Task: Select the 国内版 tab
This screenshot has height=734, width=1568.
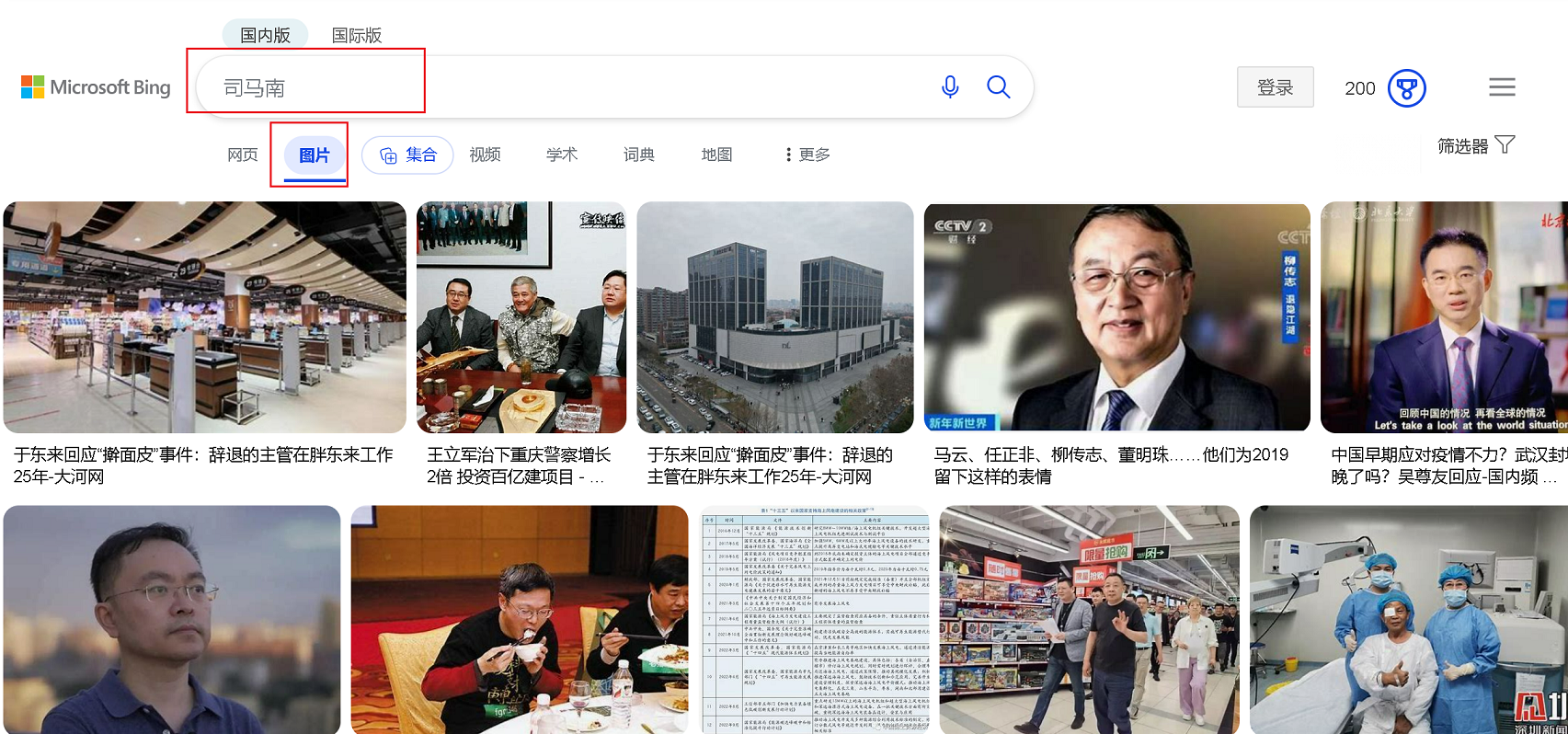Action: tap(265, 35)
